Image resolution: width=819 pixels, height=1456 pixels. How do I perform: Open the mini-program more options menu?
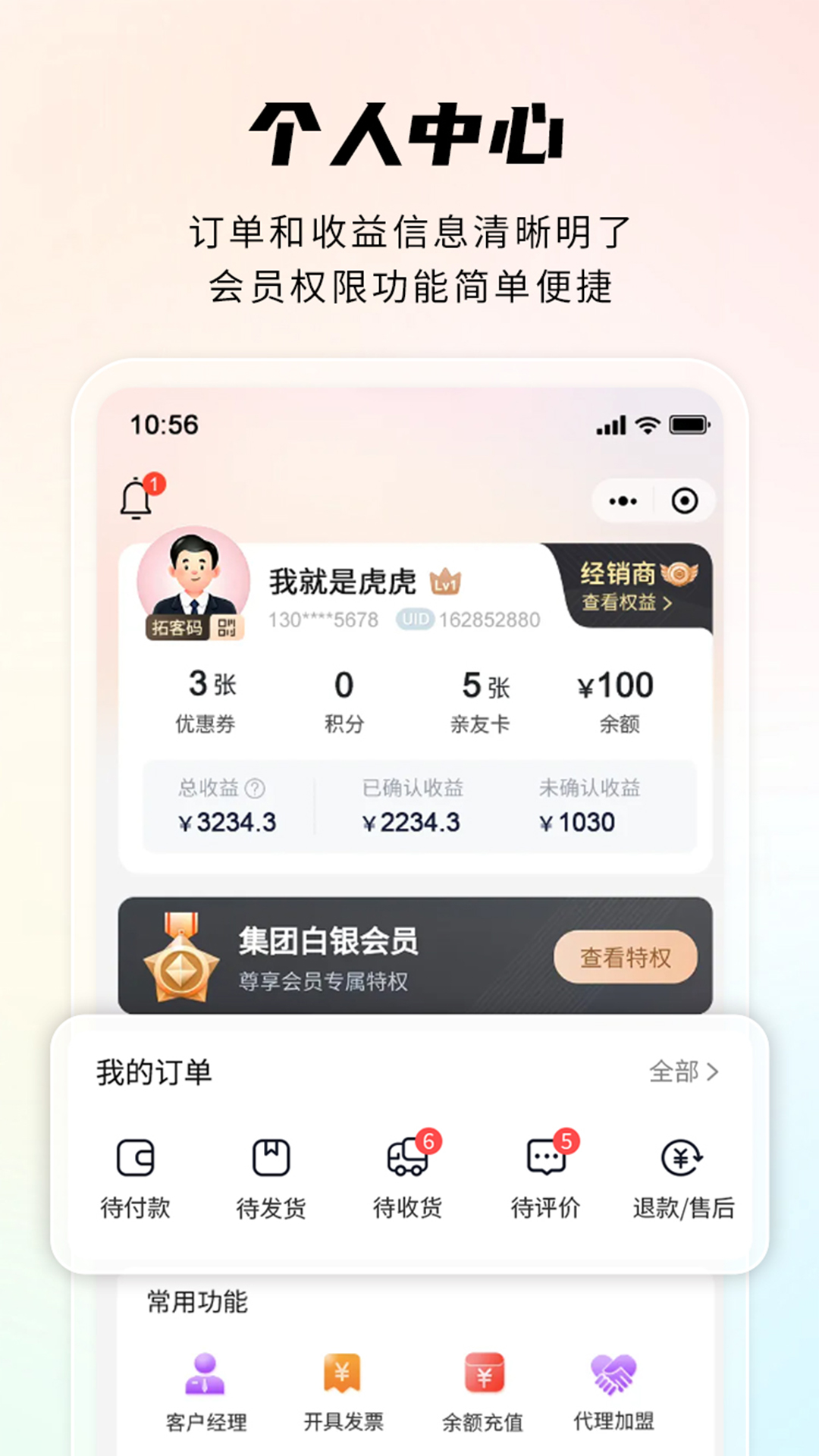pos(623,500)
